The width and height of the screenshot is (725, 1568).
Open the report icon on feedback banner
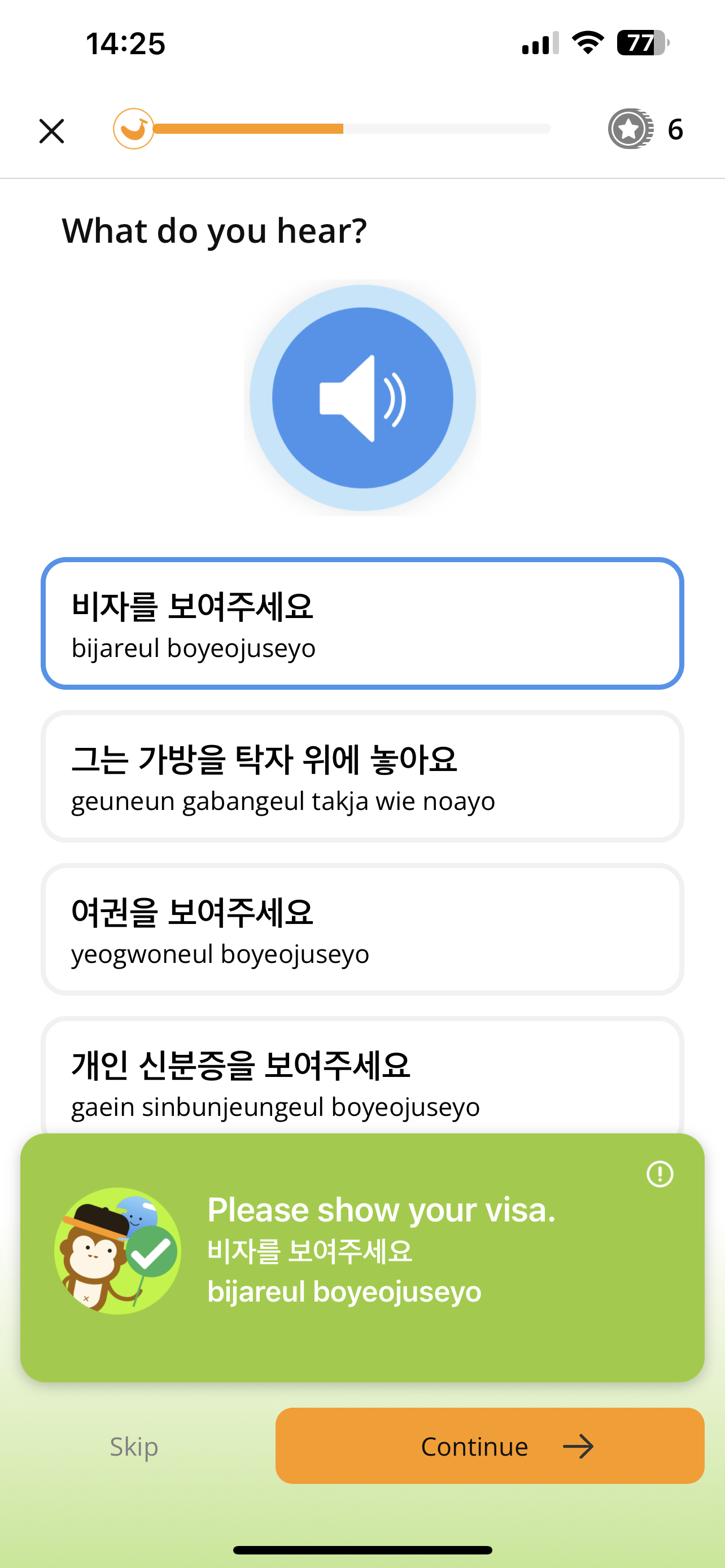tap(660, 1173)
